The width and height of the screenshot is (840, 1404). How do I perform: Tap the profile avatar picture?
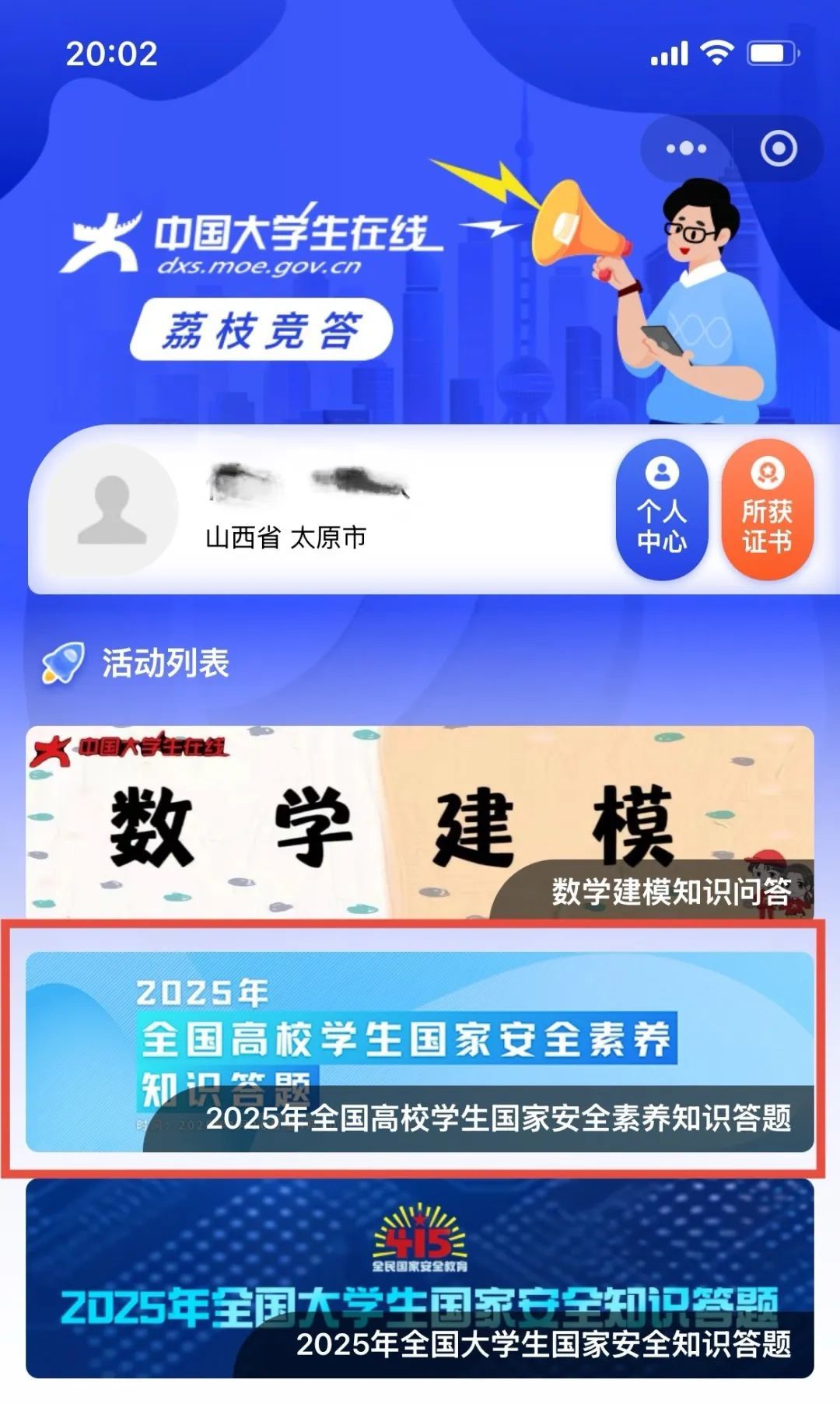113,509
